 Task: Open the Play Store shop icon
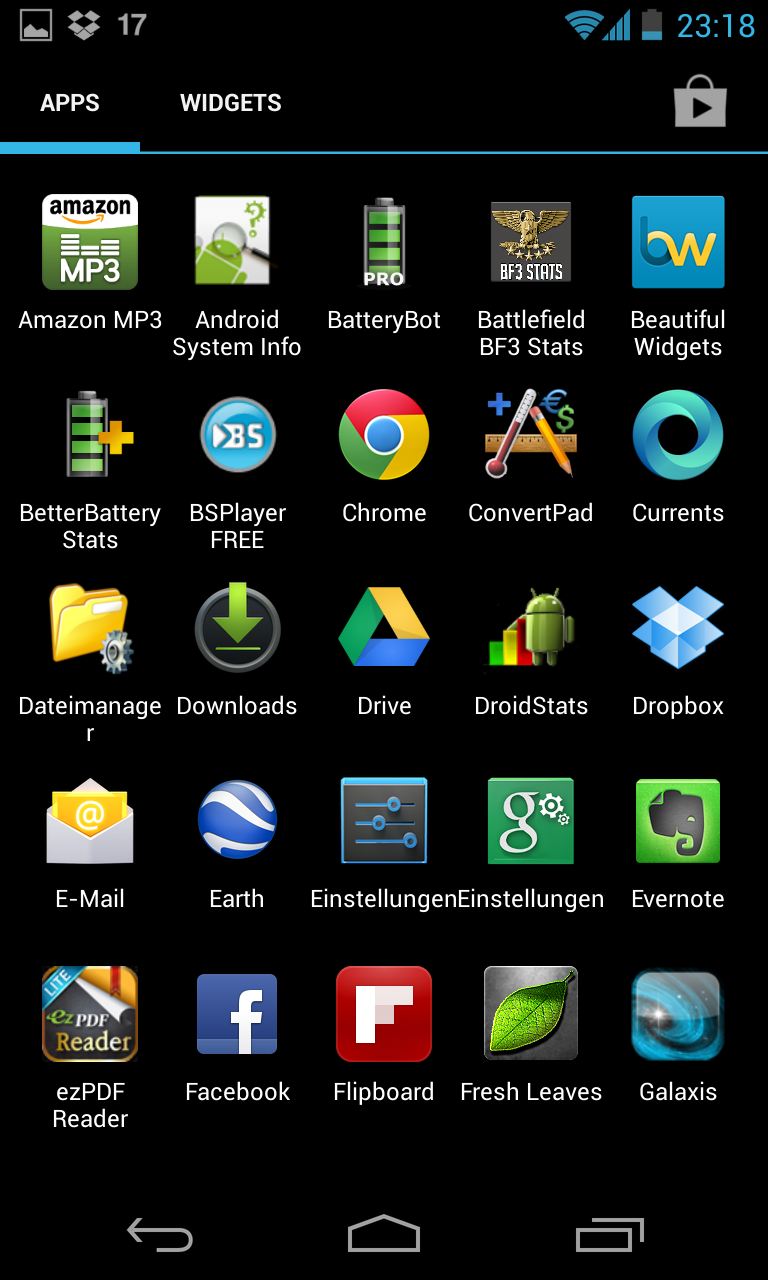tap(700, 102)
